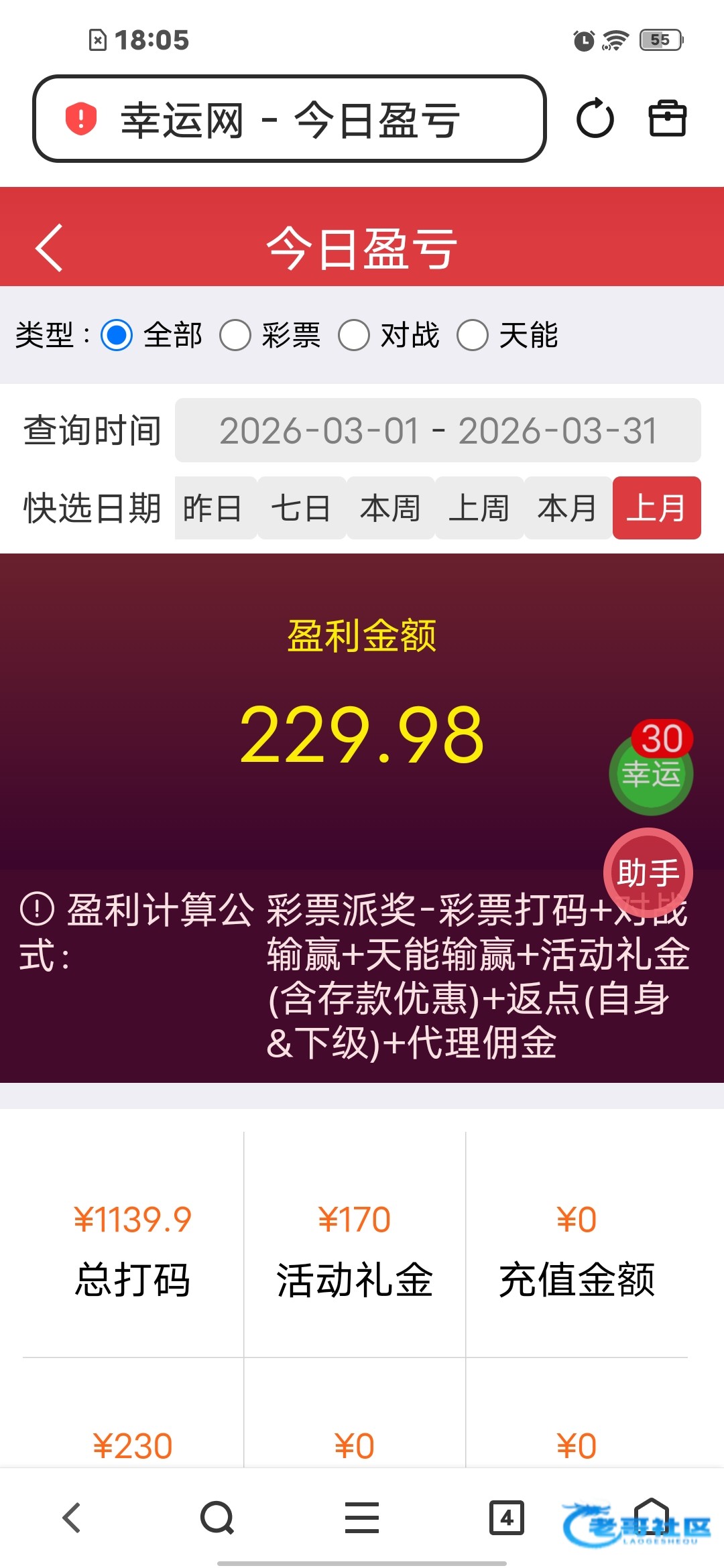View the 4 open browser tabs

pyautogui.click(x=507, y=1518)
